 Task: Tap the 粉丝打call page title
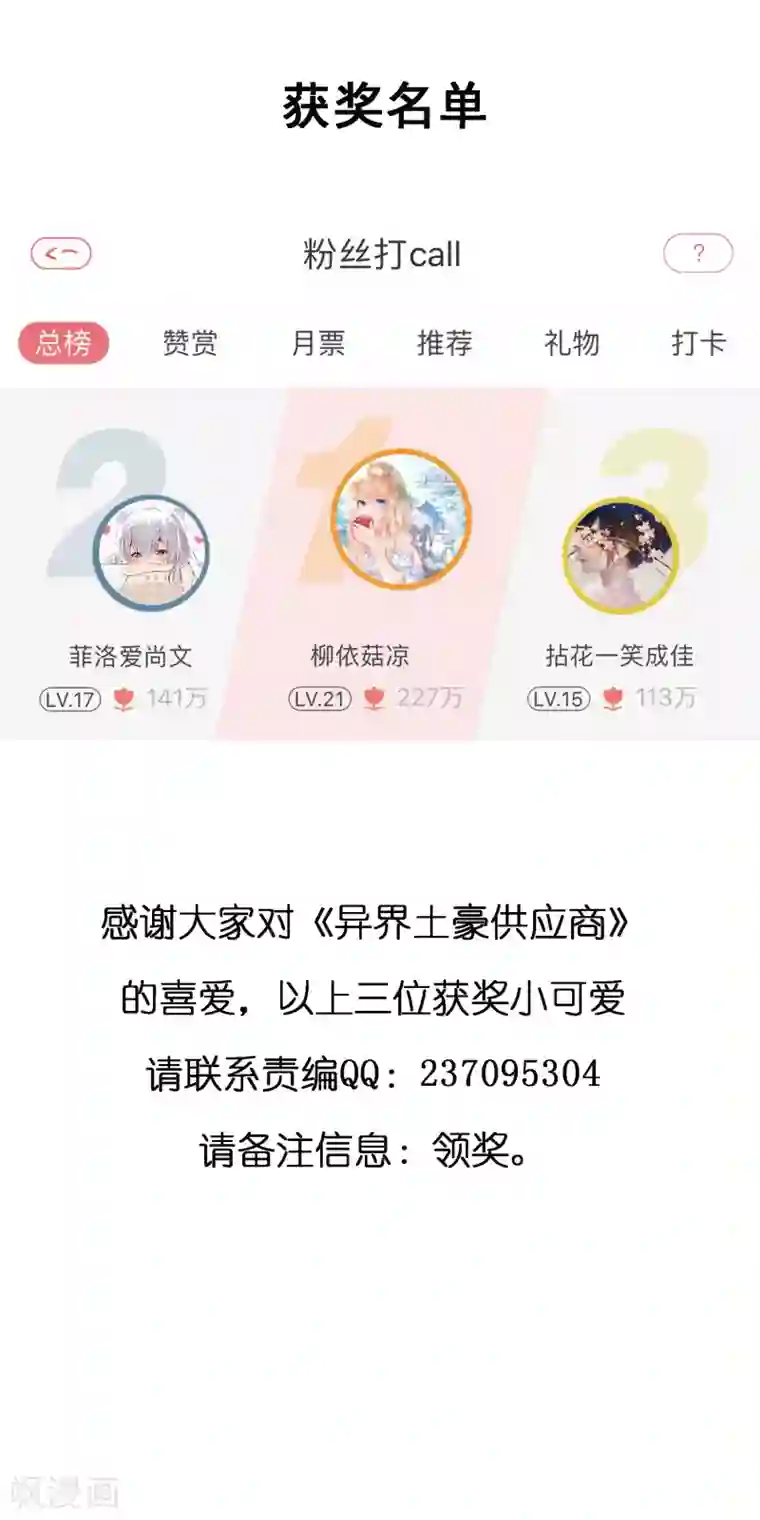pos(380,255)
